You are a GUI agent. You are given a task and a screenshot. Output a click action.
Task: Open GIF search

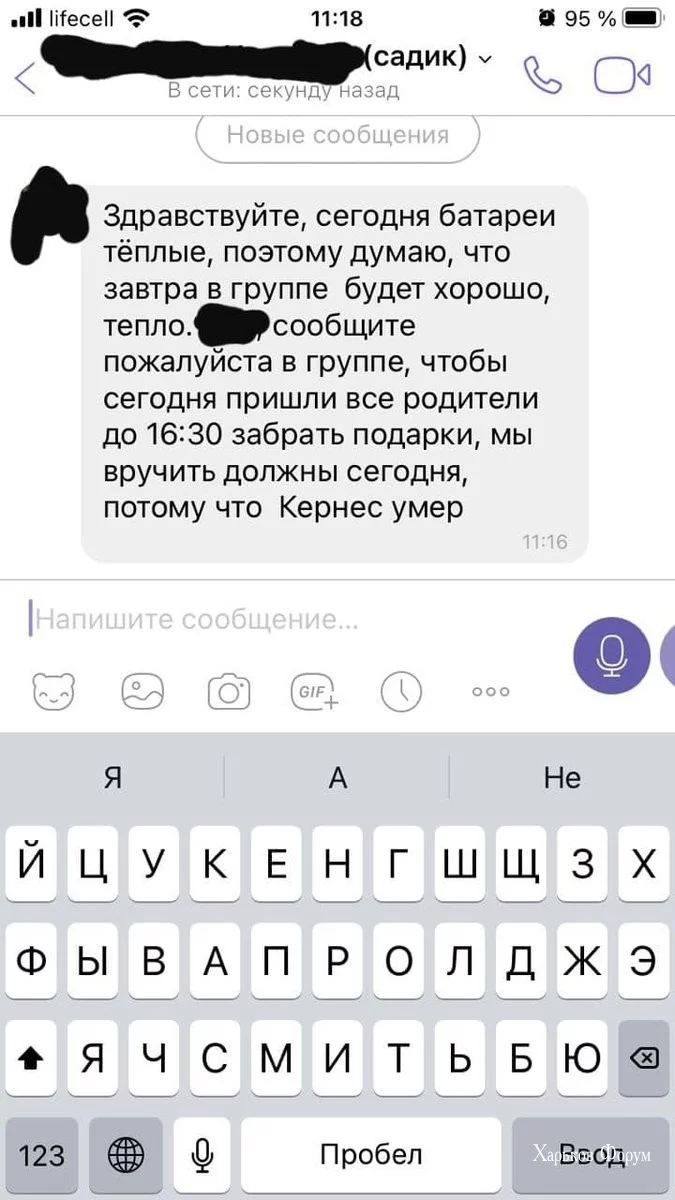[315, 691]
